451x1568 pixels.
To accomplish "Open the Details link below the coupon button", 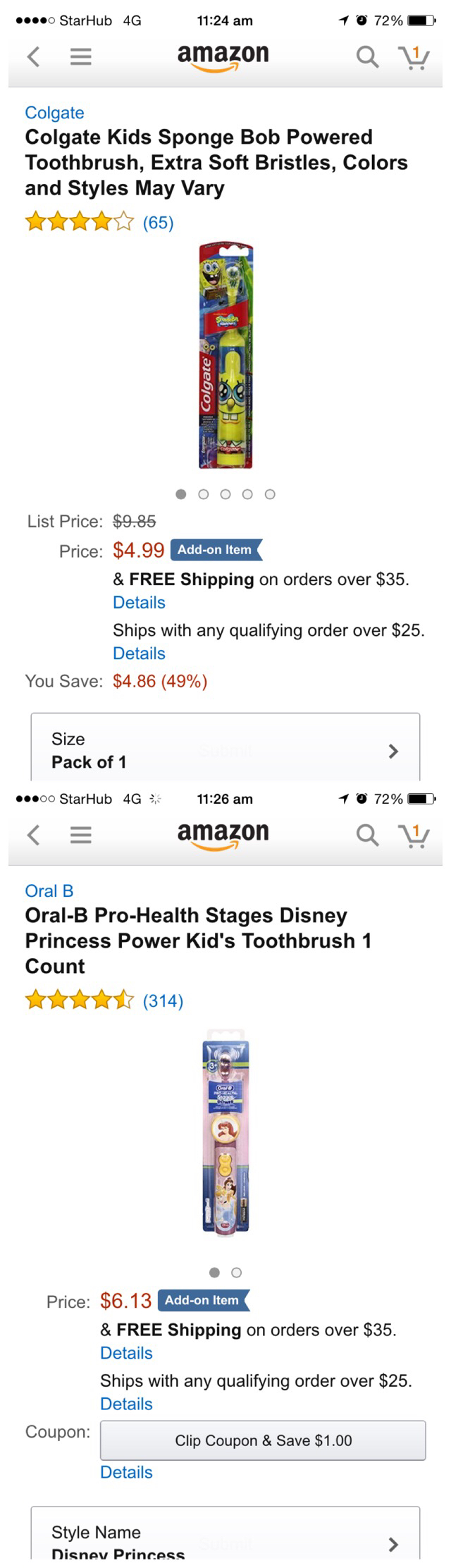I will (x=126, y=1473).
